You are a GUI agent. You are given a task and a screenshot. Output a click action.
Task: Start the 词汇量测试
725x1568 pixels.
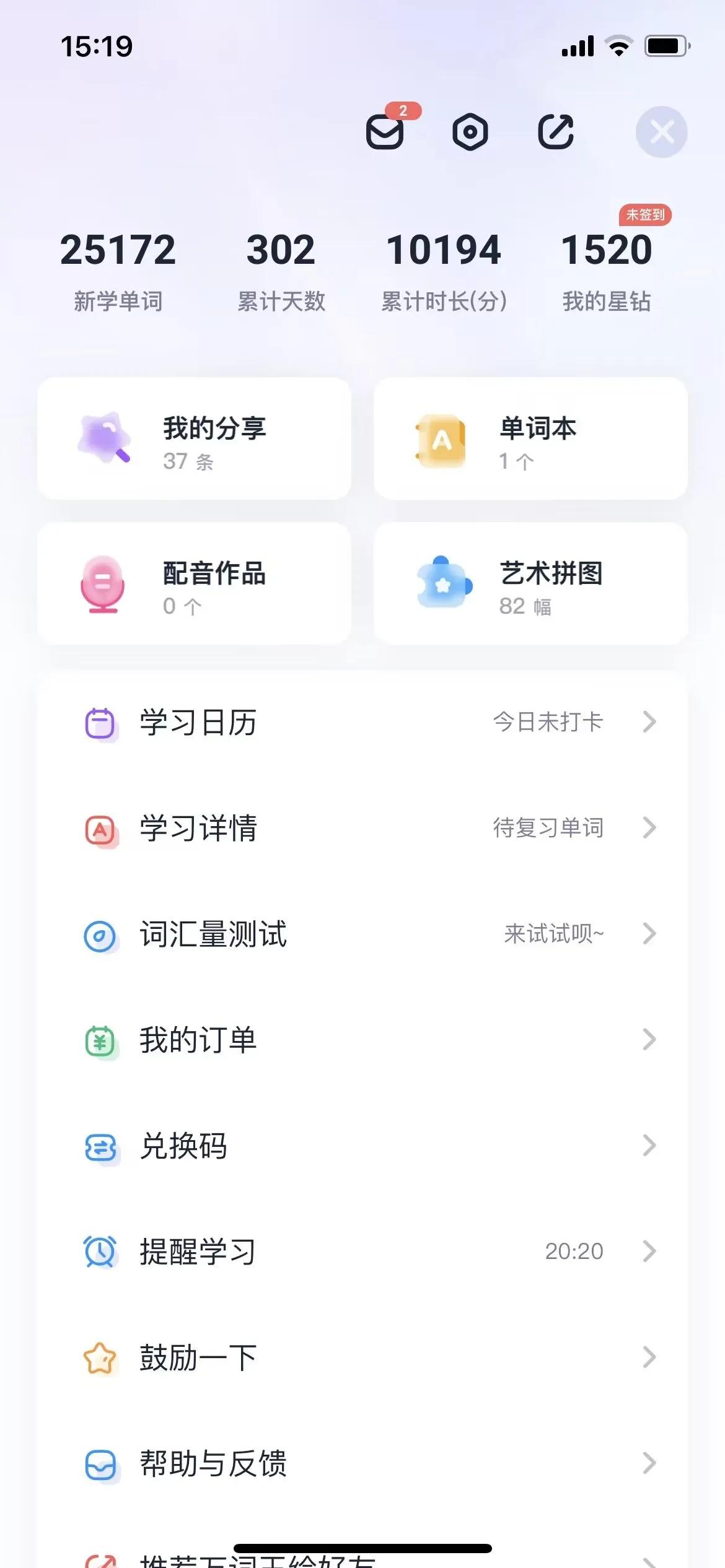[362, 934]
